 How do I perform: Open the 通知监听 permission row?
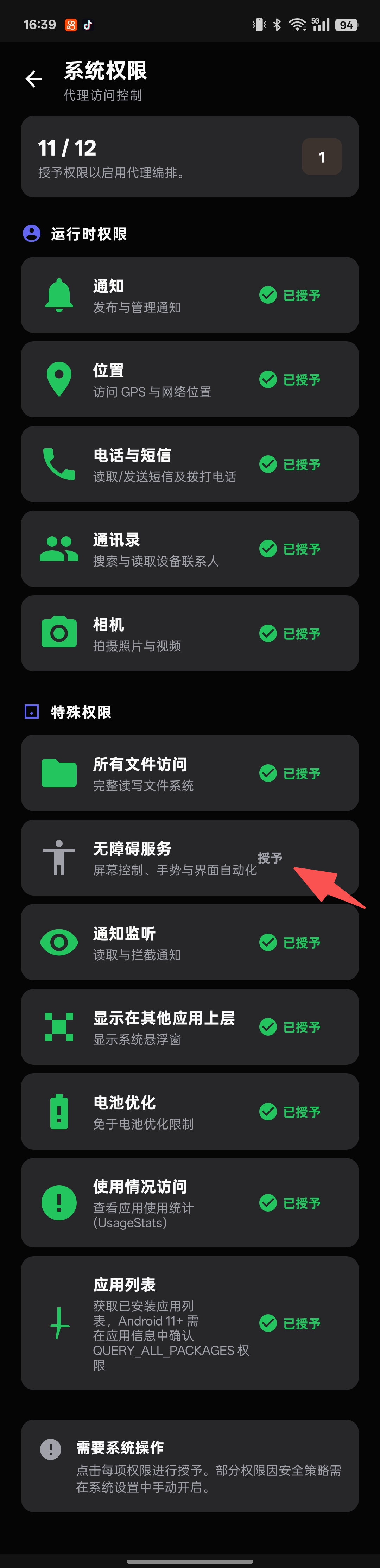click(x=189, y=942)
